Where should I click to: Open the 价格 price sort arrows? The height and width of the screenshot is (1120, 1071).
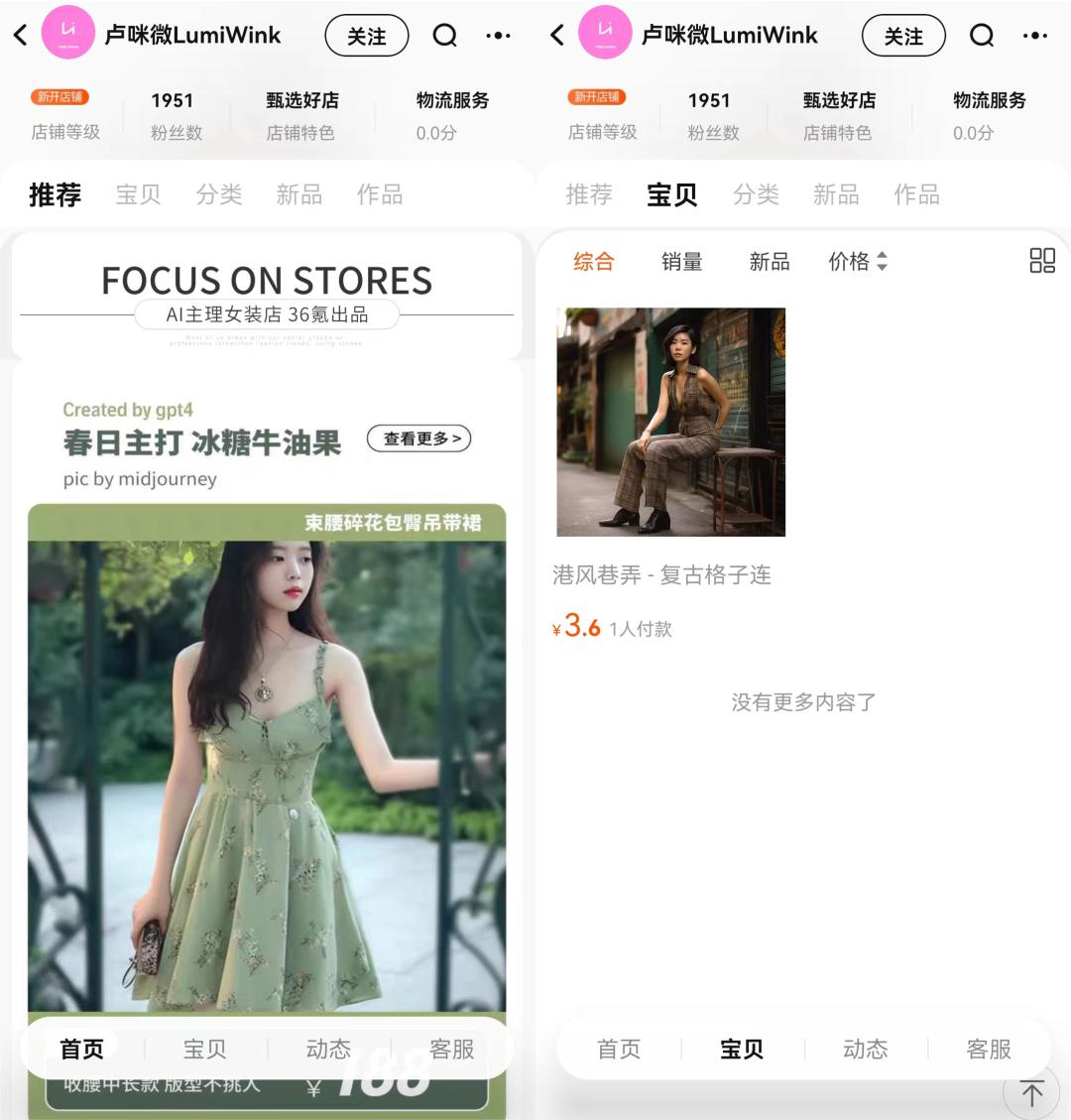pyautogui.click(x=857, y=261)
